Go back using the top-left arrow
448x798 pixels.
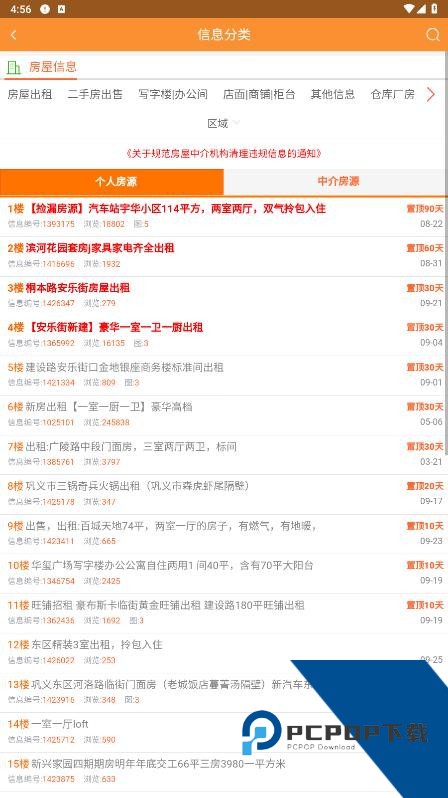[x=14, y=35]
